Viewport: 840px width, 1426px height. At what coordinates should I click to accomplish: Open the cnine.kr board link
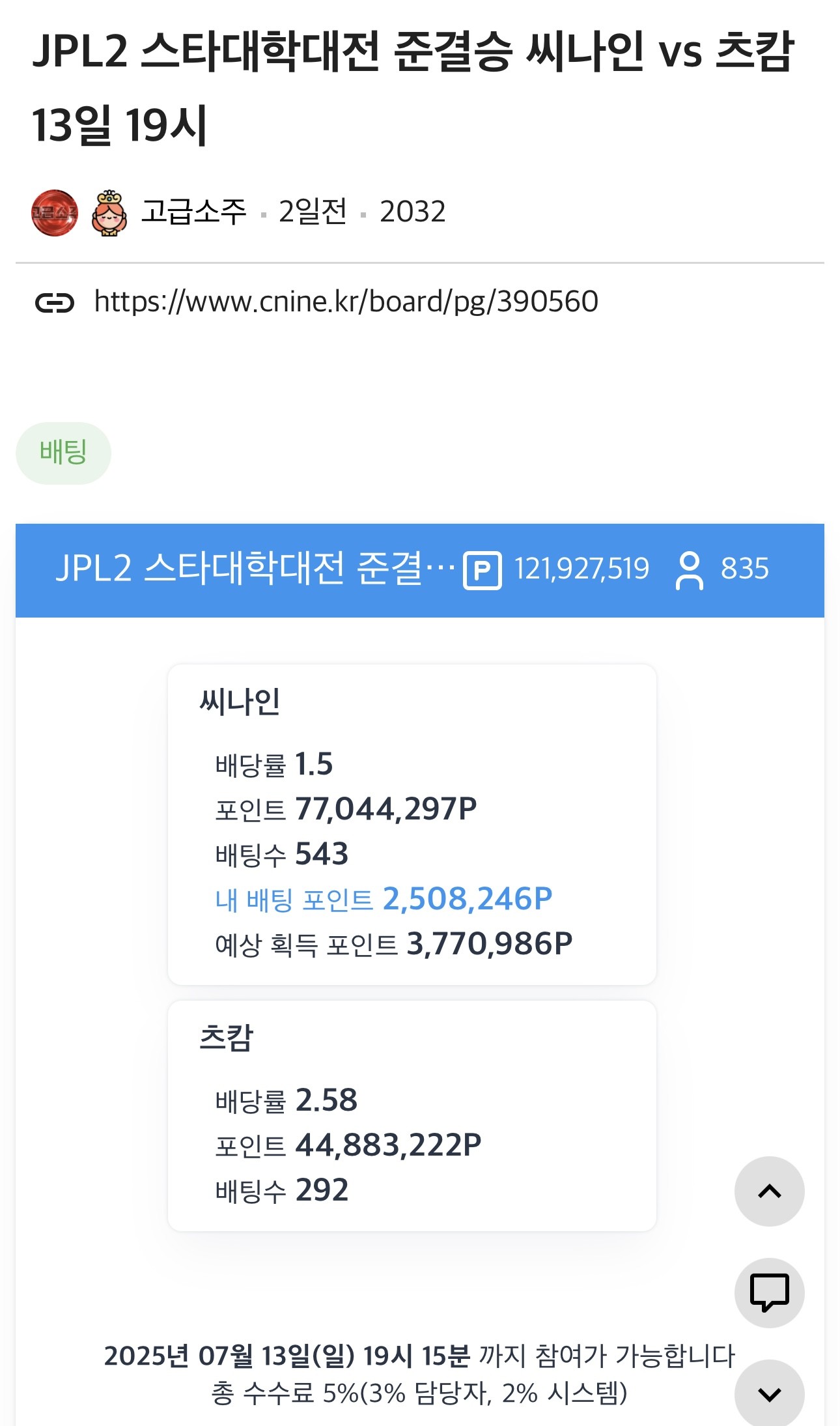click(346, 302)
